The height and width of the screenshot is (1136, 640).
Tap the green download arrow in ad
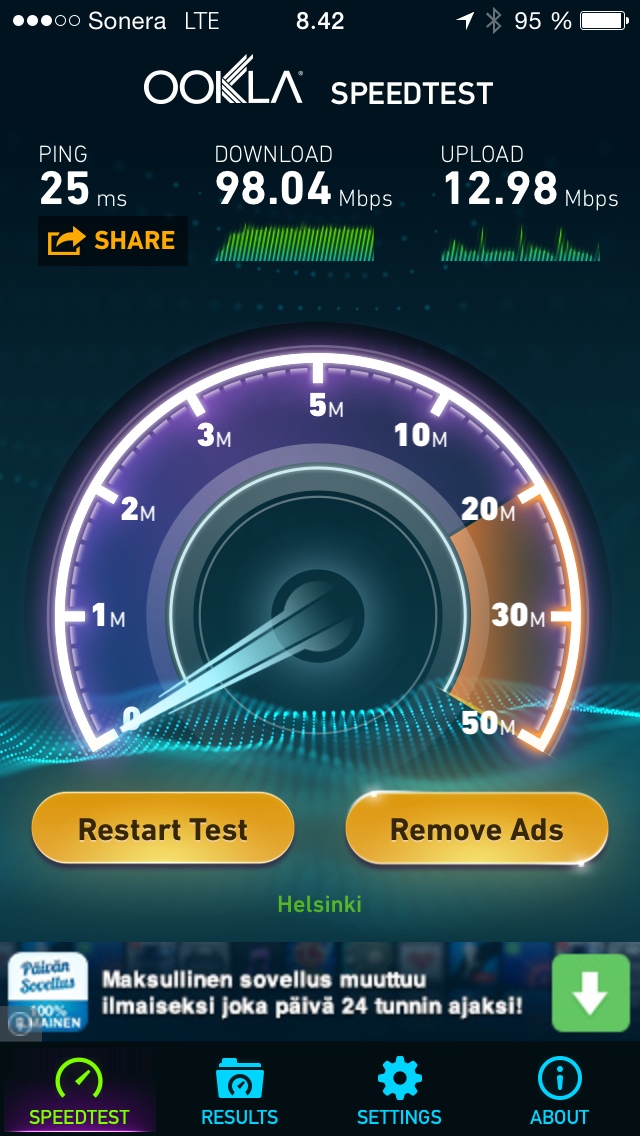click(x=590, y=993)
